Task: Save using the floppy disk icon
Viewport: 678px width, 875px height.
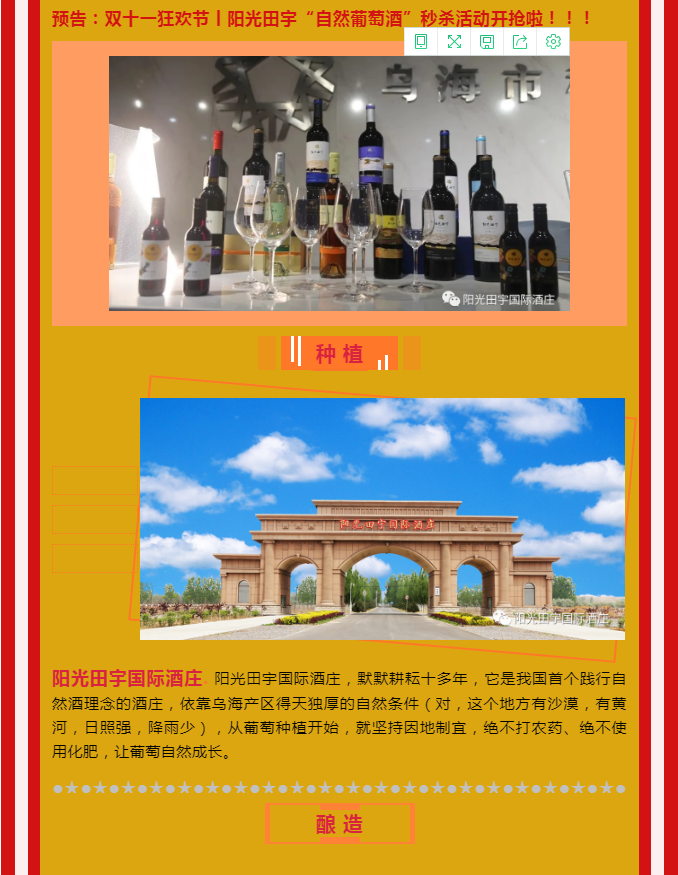Action: (487, 41)
